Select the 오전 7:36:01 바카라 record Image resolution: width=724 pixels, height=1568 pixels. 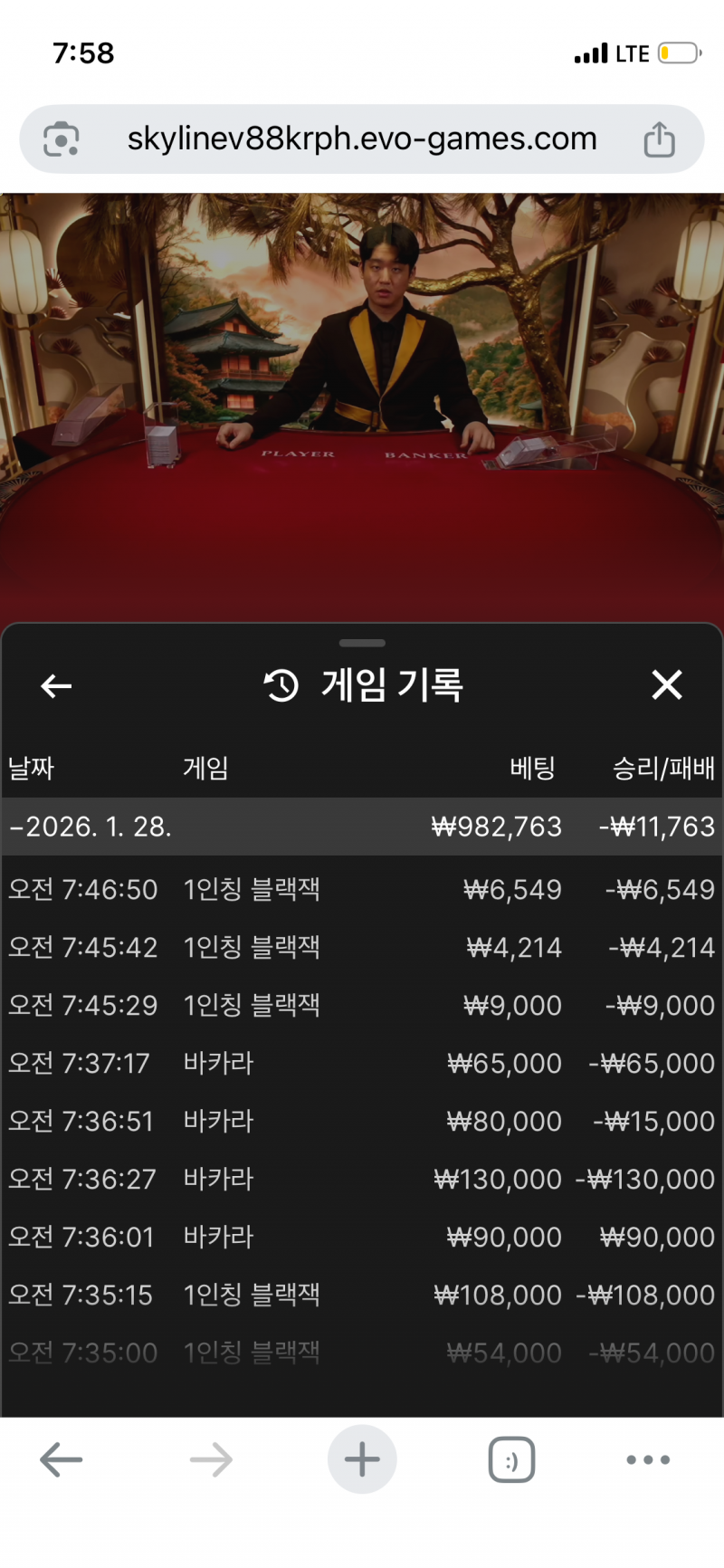pos(362,1237)
